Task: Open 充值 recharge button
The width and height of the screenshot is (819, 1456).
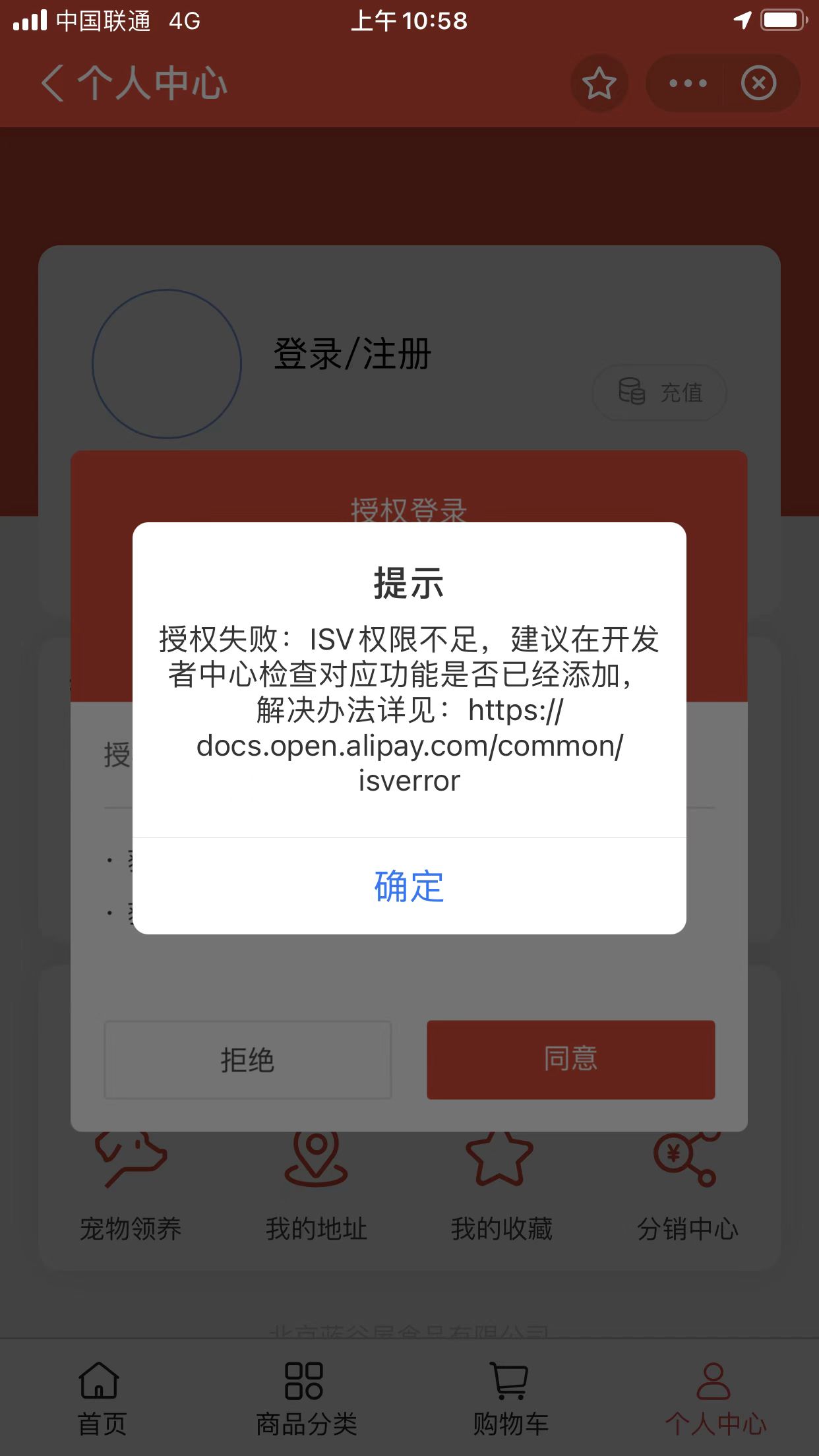Action: pos(659,392)
